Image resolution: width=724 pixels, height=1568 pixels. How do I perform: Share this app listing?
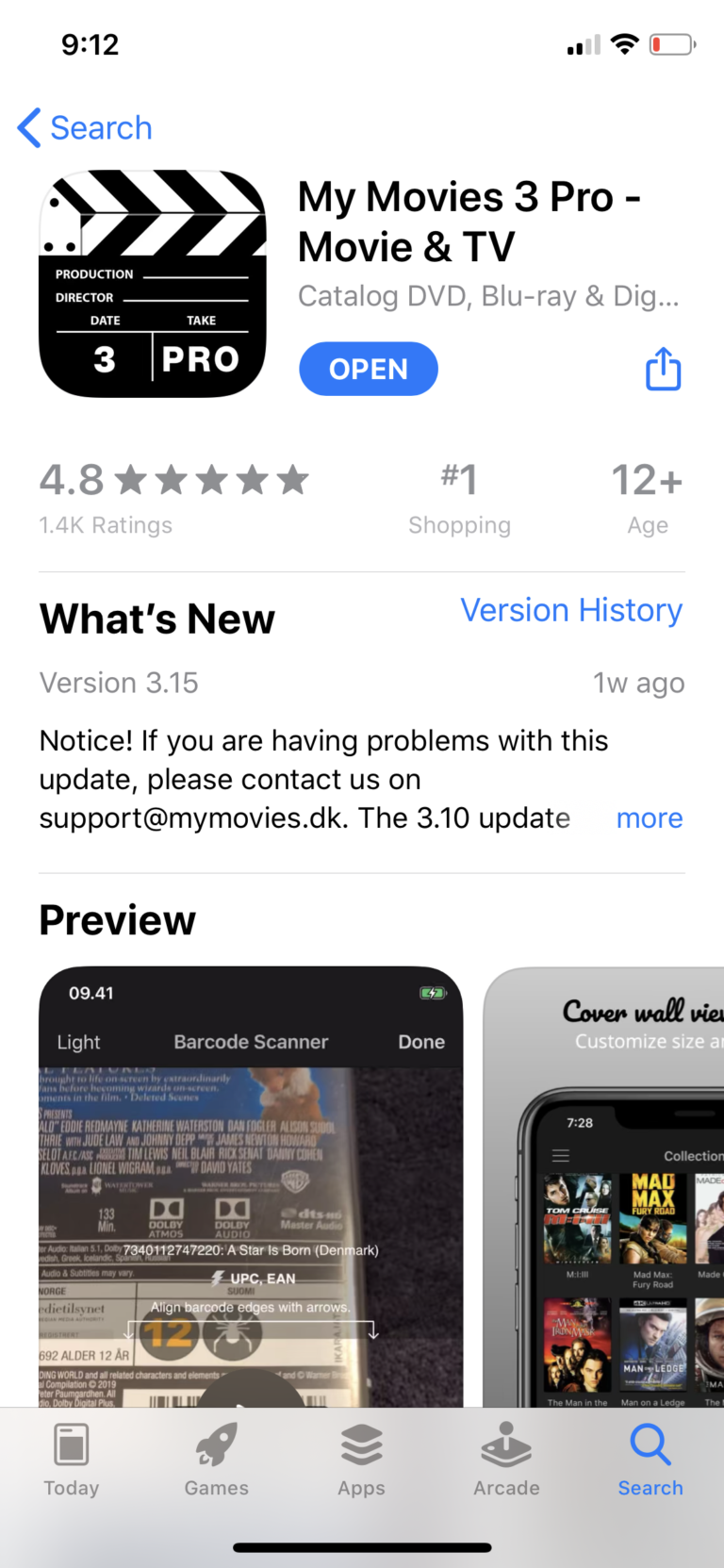coord(663,369)
